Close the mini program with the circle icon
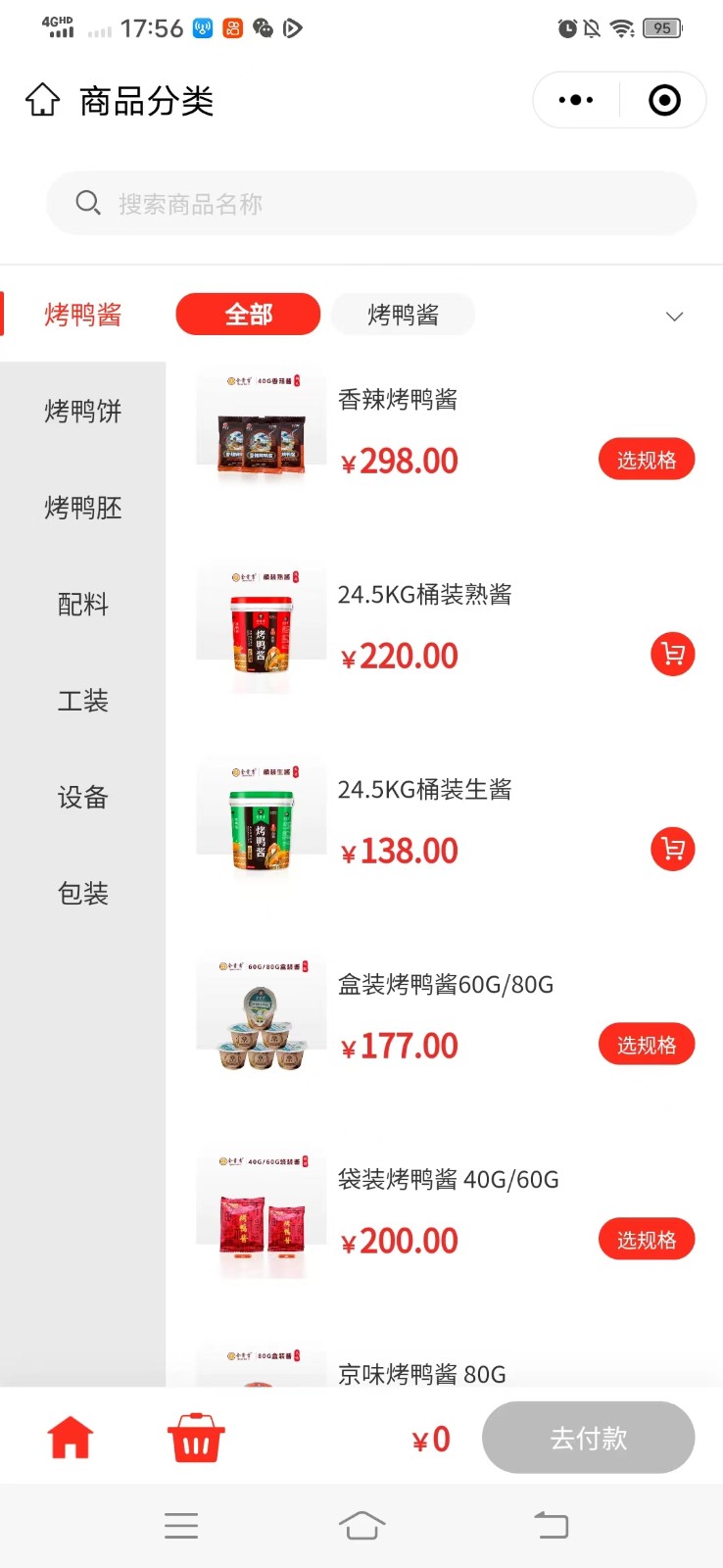The width and height of the screenshot is (723, 1568). coord(664,100)
